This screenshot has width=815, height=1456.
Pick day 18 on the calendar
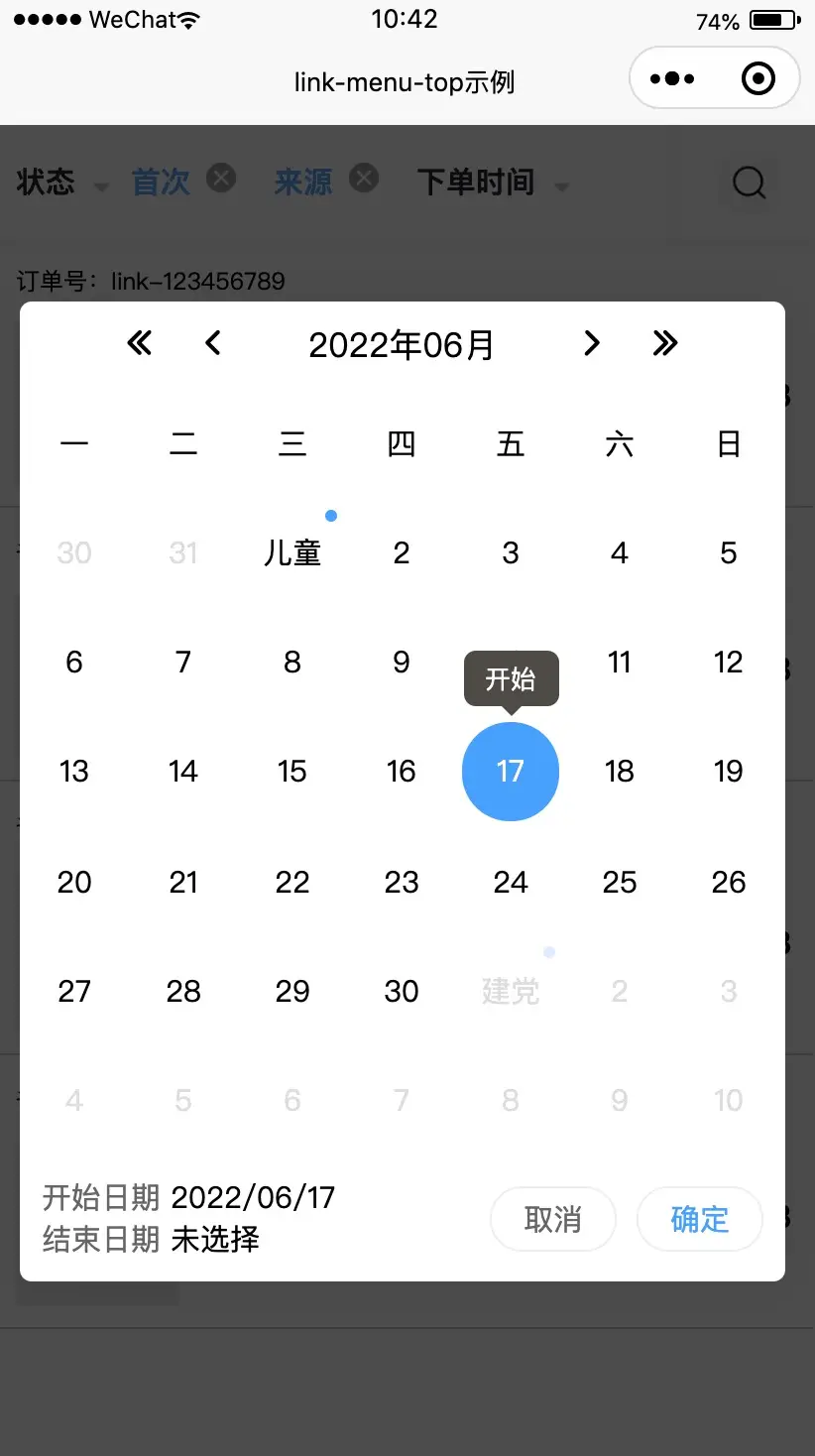(620, 772)
